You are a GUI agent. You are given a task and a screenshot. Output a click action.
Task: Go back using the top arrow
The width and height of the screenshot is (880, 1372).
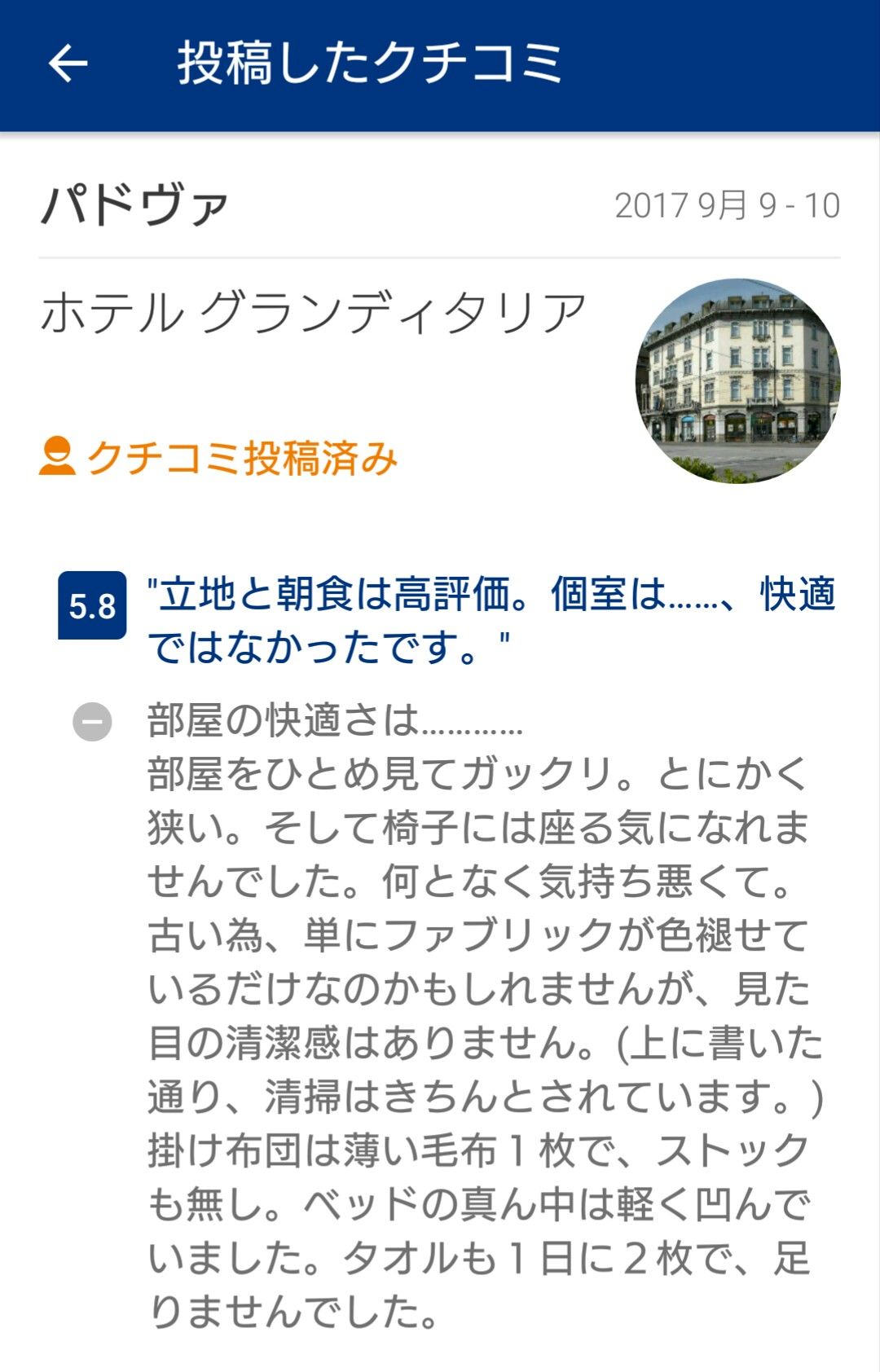click(68, 64)
